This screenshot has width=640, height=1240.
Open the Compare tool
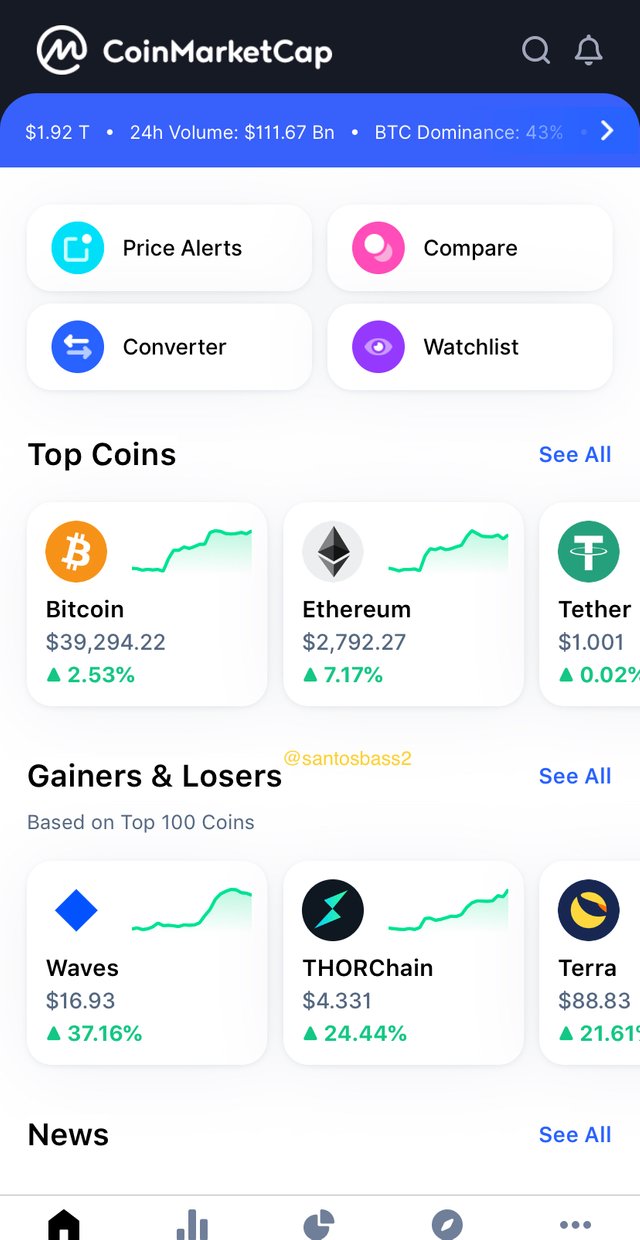[469, 248]
